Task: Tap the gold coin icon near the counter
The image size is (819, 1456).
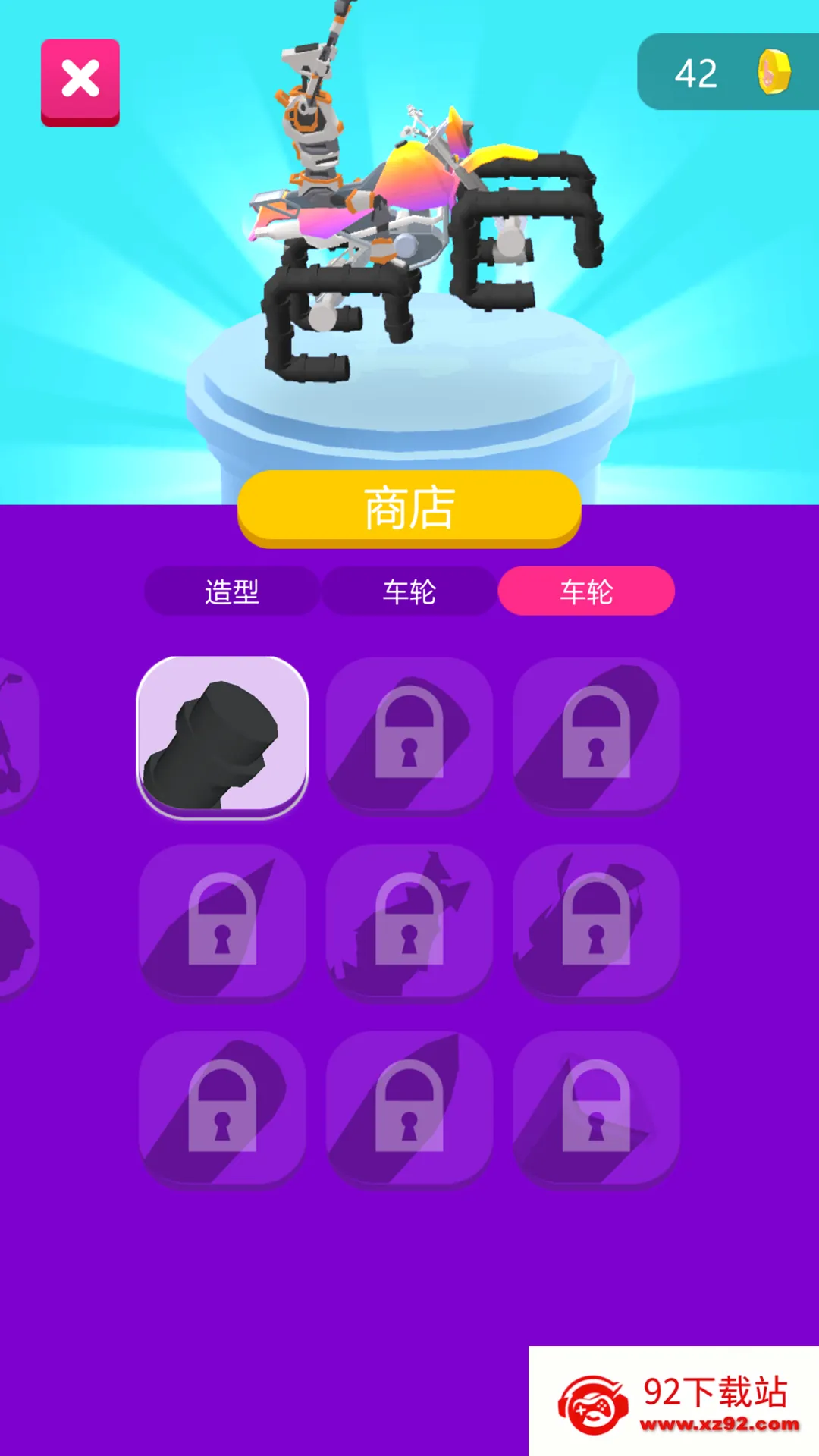Action: (771, 72)
